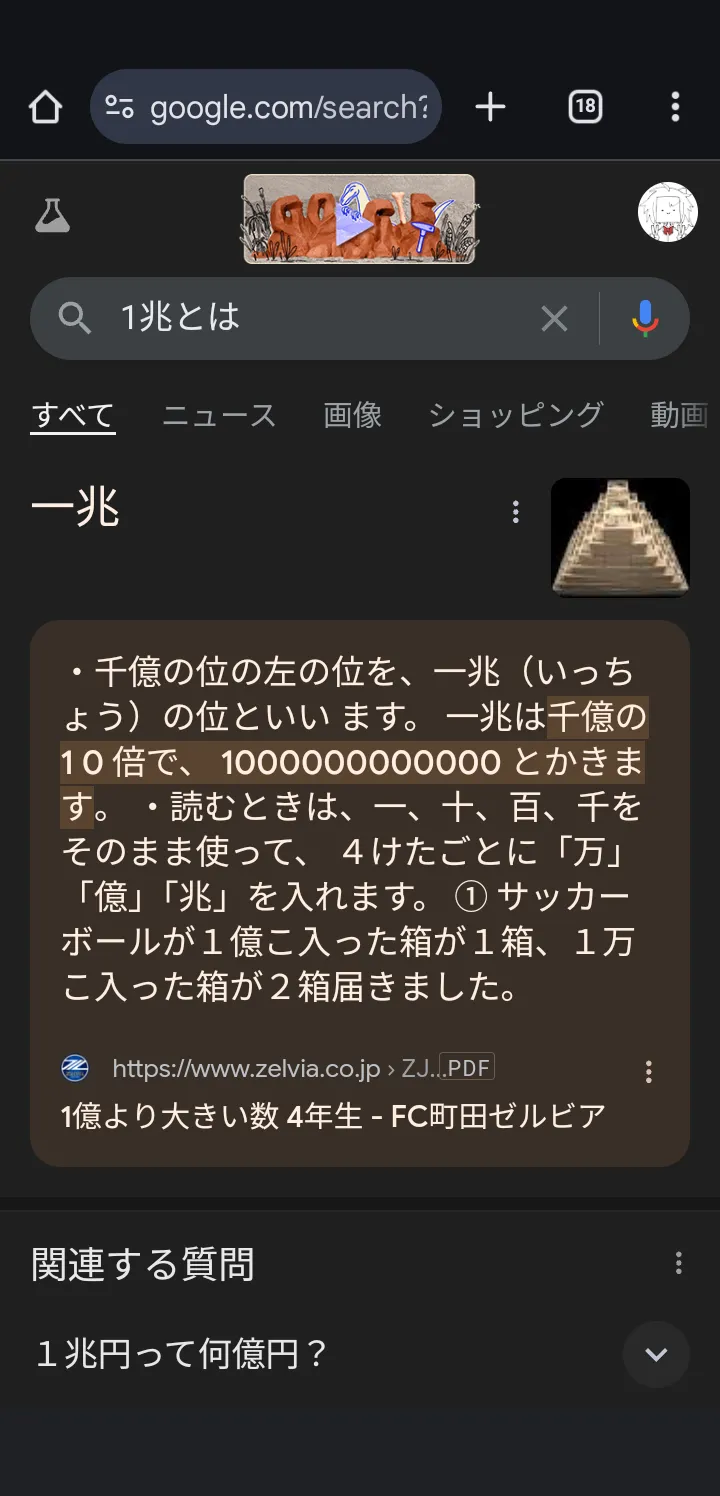Open the browser overflow menu
The image size is (720, 1496).
[675, 107]
